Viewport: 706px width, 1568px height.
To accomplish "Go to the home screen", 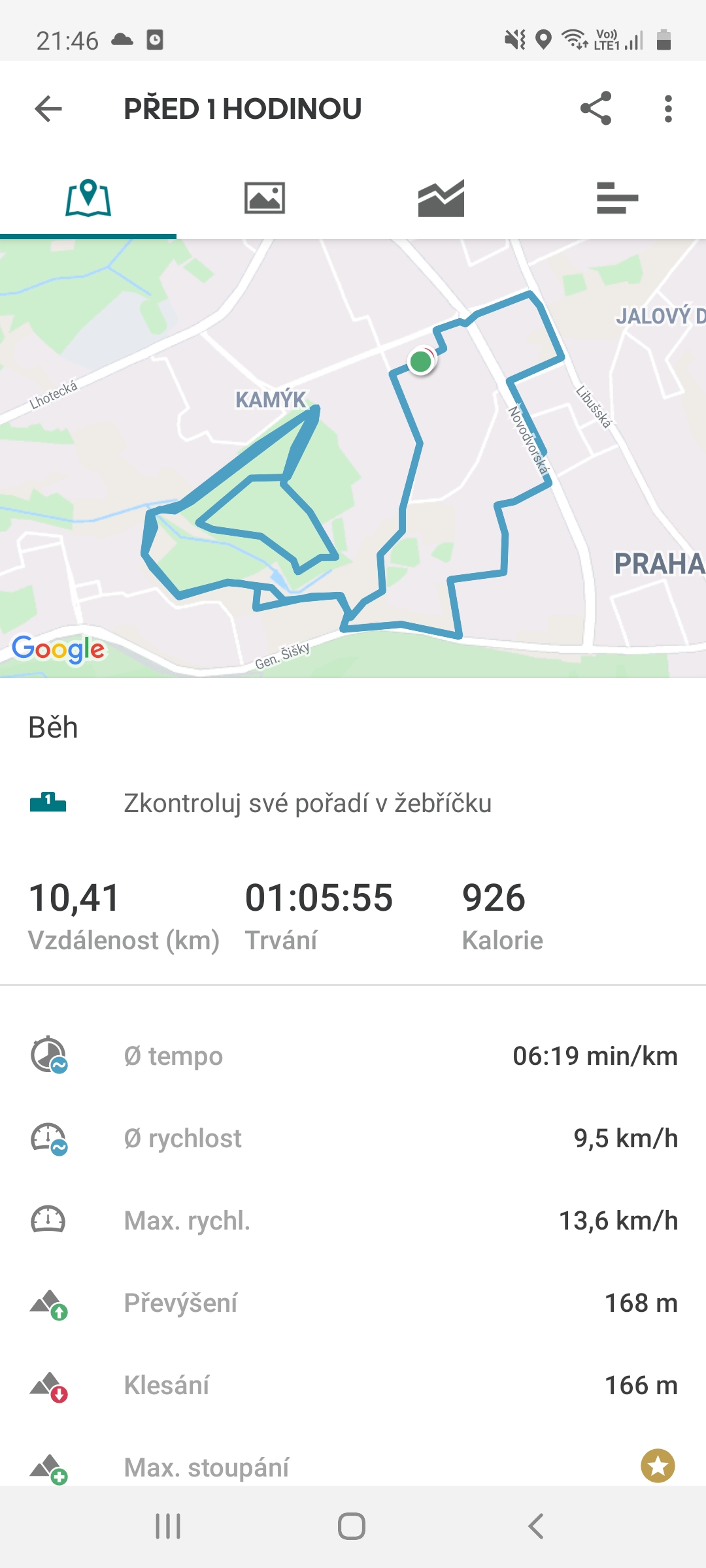I will click(x=352, y=1526).
